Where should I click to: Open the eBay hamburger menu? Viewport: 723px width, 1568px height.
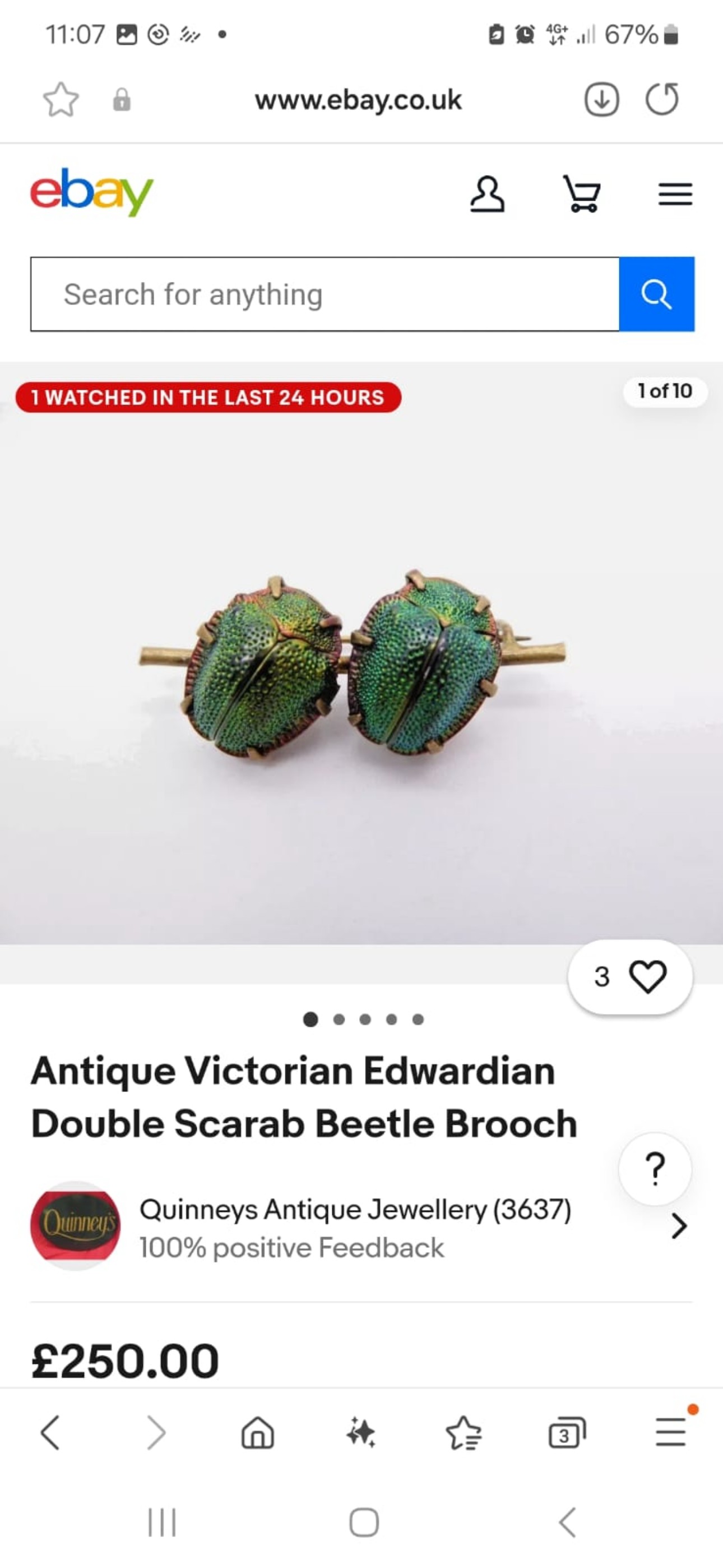[x=675, y=194]
